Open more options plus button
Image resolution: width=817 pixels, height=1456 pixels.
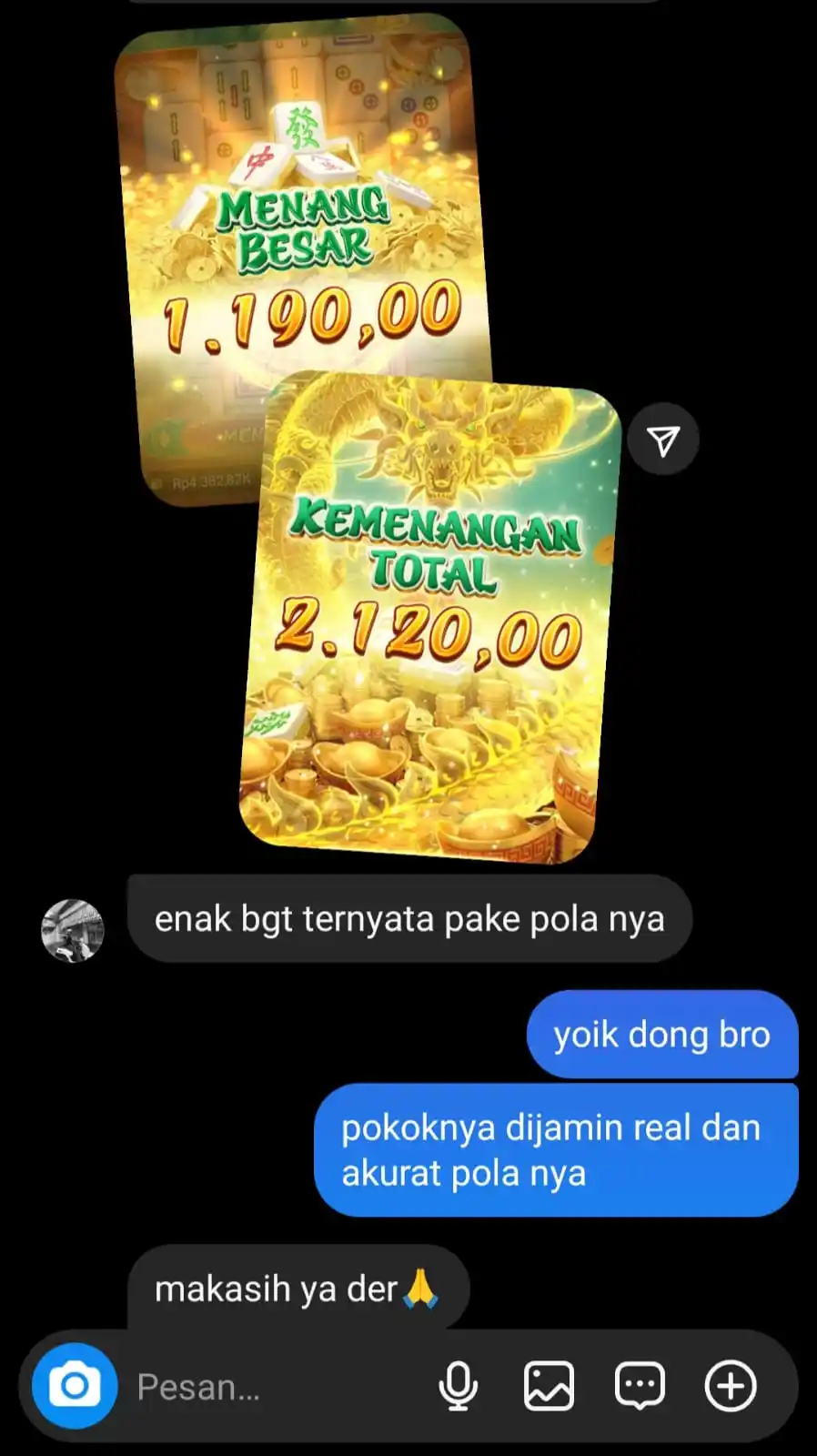pyautogui.click(x=731, y=1386)
